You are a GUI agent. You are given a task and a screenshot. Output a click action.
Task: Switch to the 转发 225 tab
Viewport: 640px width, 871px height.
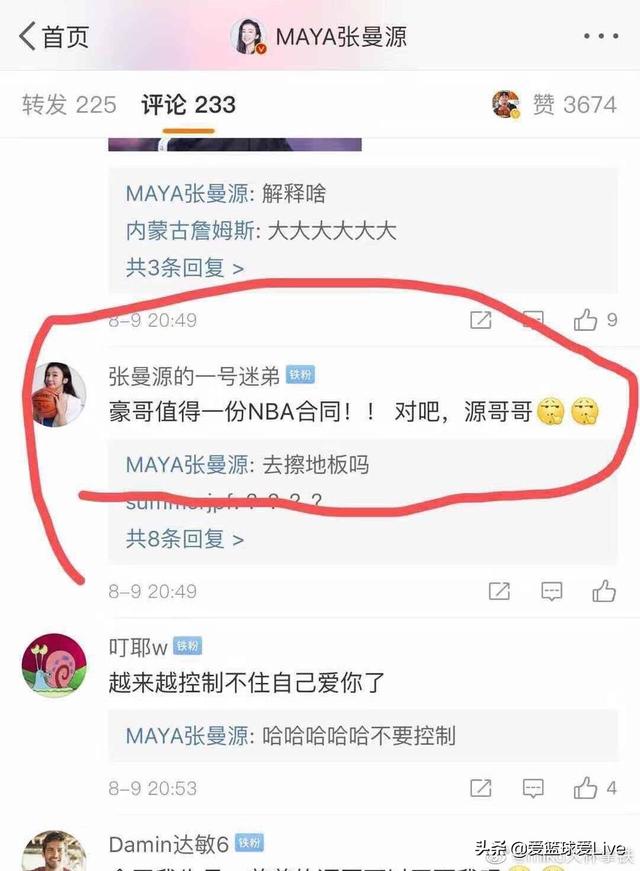point(69,104)
